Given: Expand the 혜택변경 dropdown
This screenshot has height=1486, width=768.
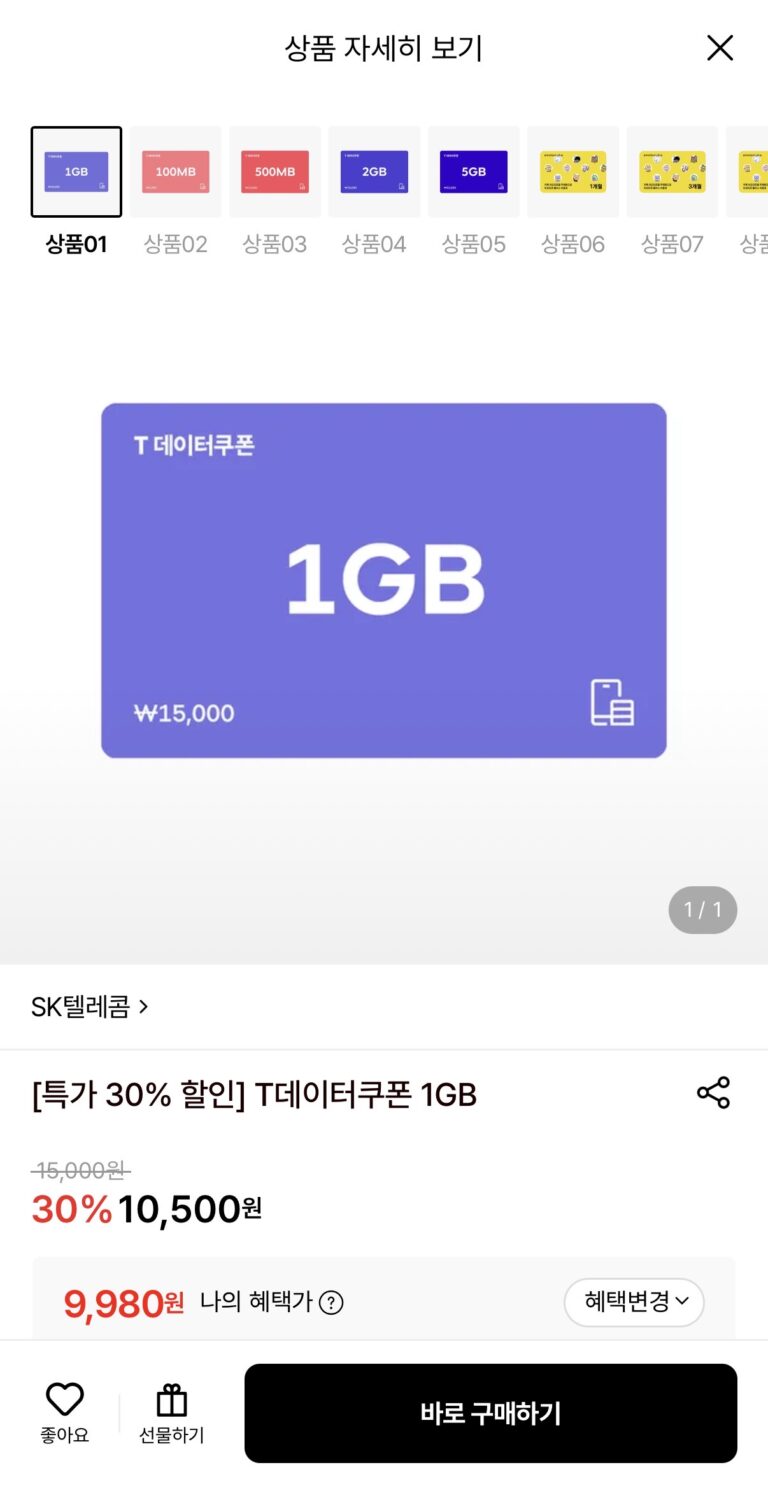Looking at the screenshot, I should [634, 1302].
